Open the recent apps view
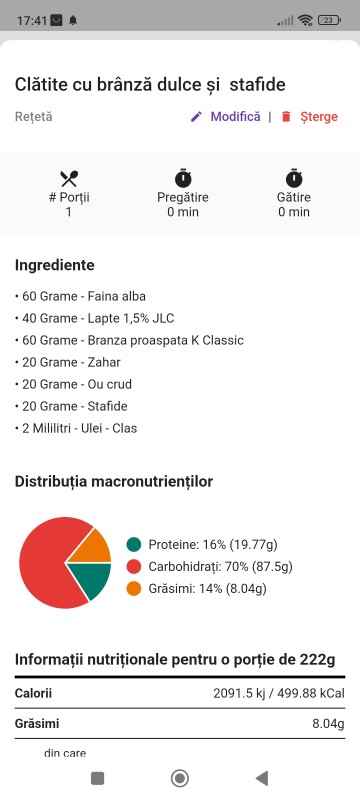 coord(97,778)
